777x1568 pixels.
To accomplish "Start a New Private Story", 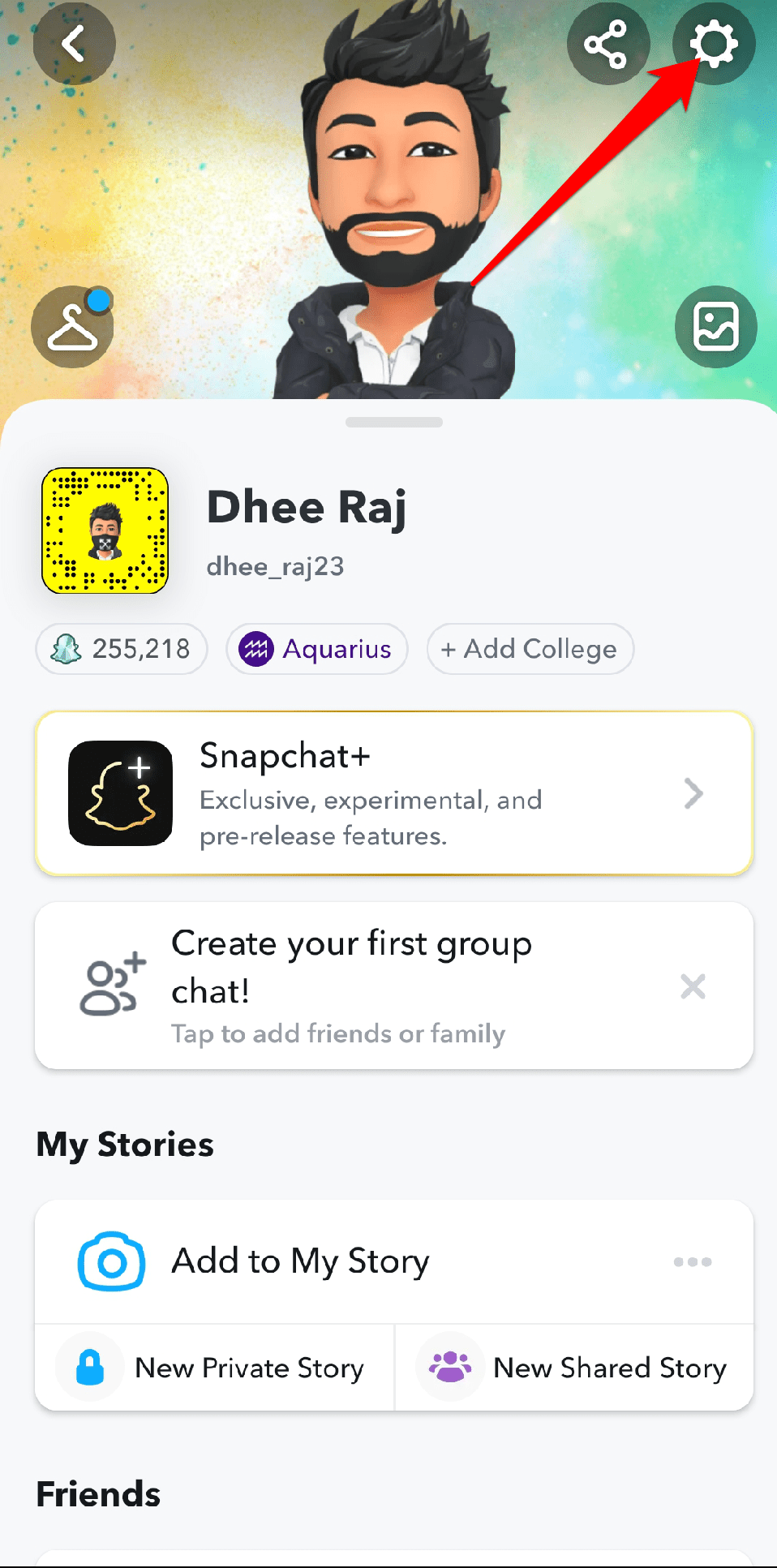I will click(215, 1368).
